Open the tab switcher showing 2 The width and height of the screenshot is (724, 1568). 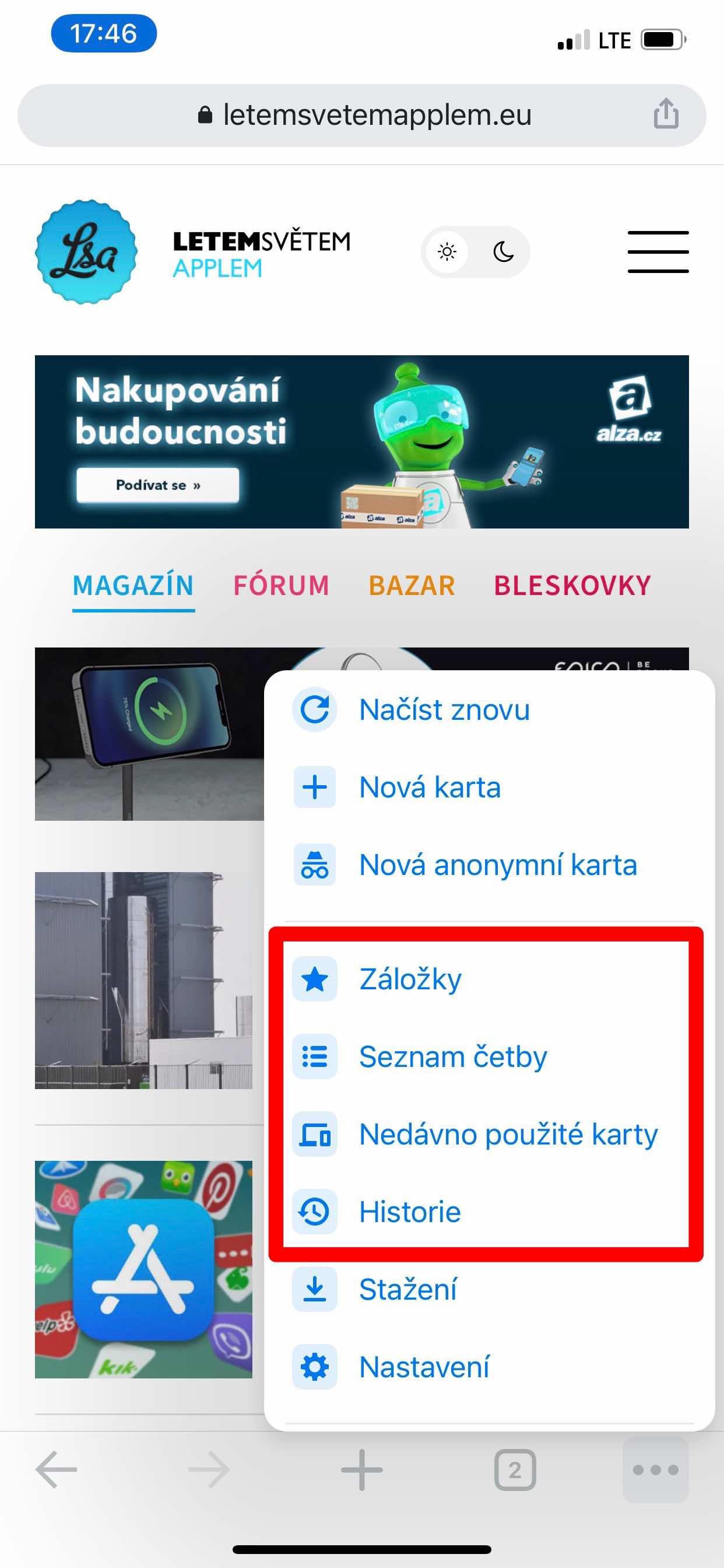515,1470
